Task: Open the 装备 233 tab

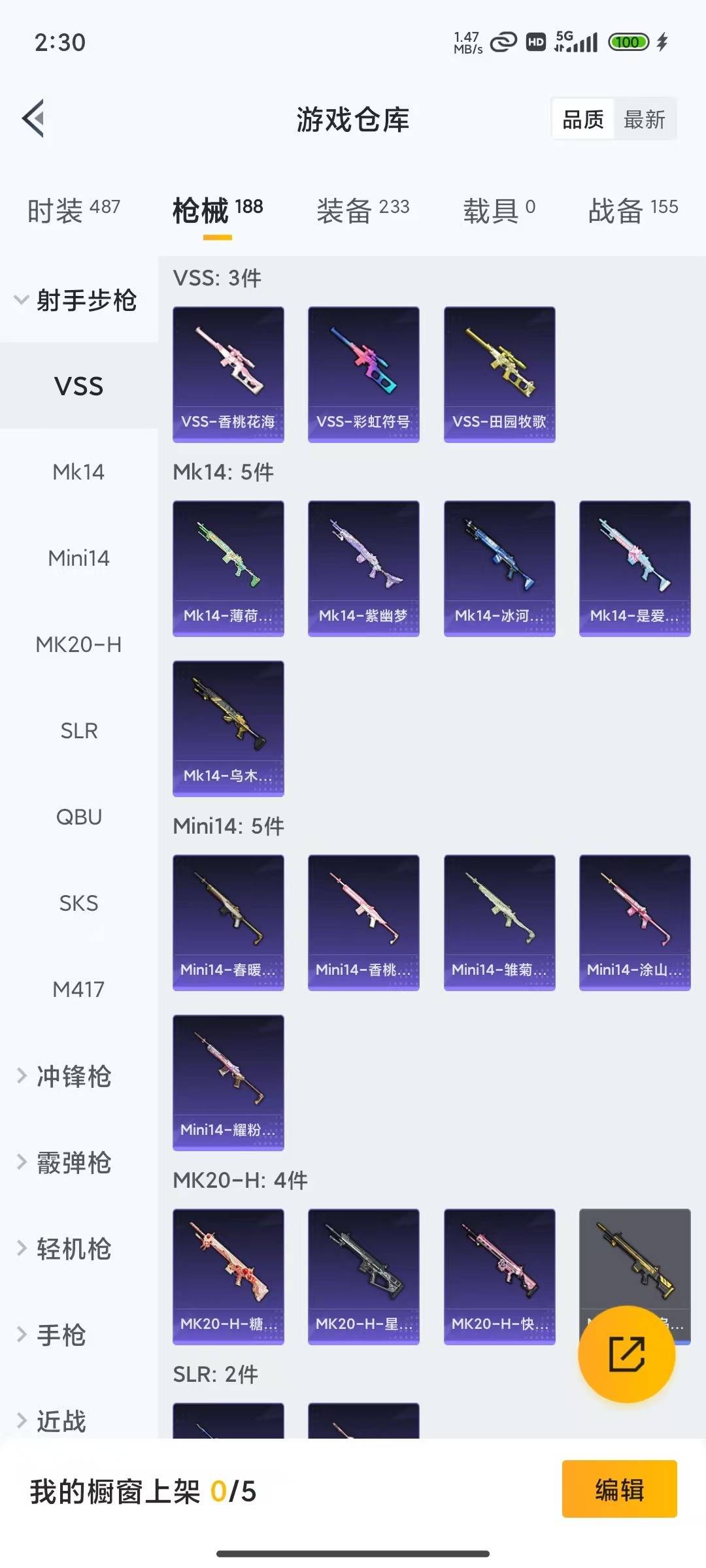Action: [x=363, y=209]
